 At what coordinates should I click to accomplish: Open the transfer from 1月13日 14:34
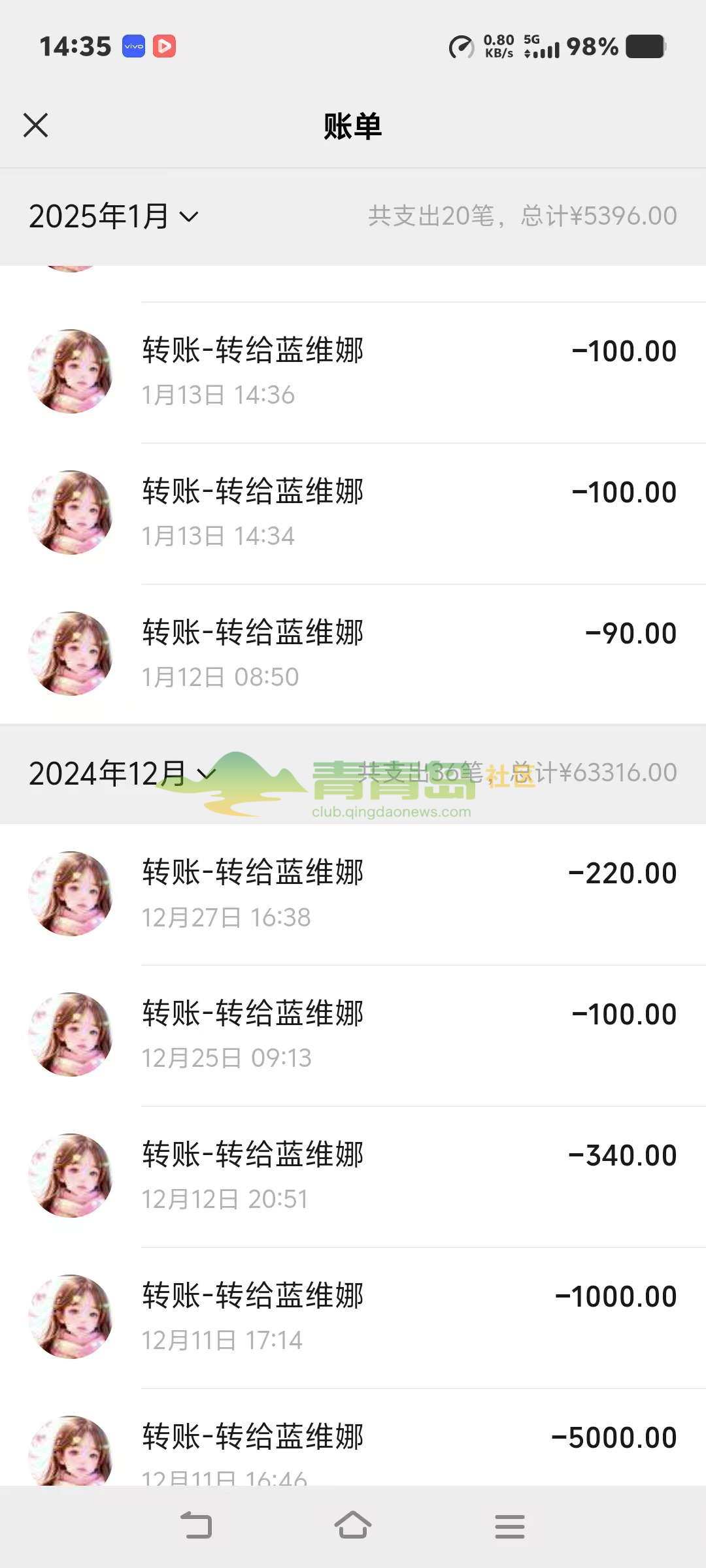(x=353, y=514)
